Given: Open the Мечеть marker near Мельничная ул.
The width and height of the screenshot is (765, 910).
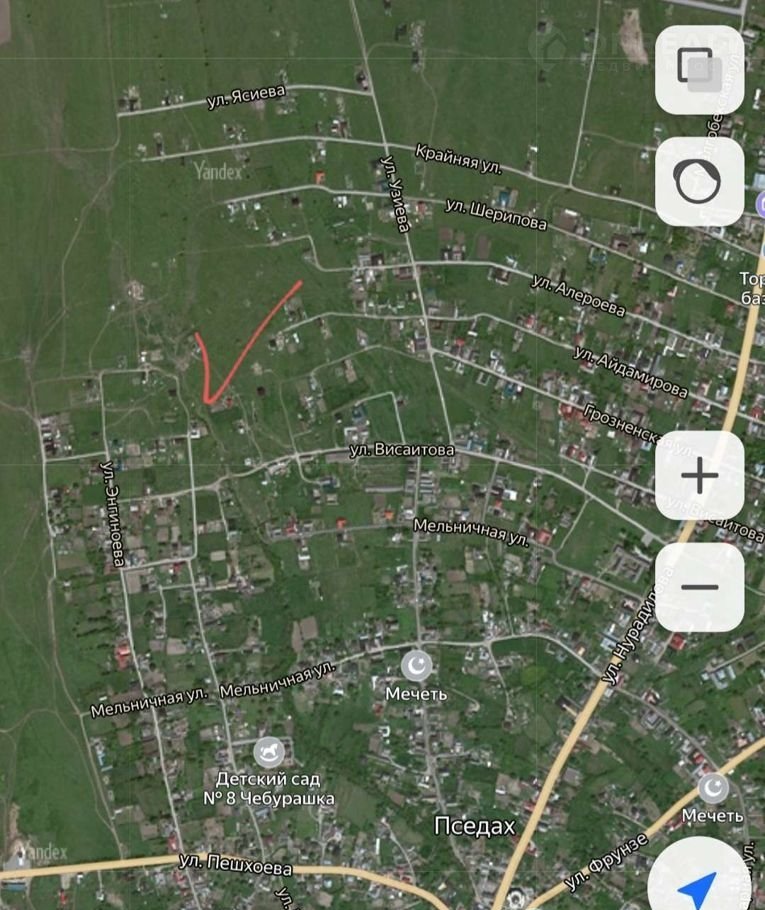Looking at the screenshot, I should pos(417,665).
